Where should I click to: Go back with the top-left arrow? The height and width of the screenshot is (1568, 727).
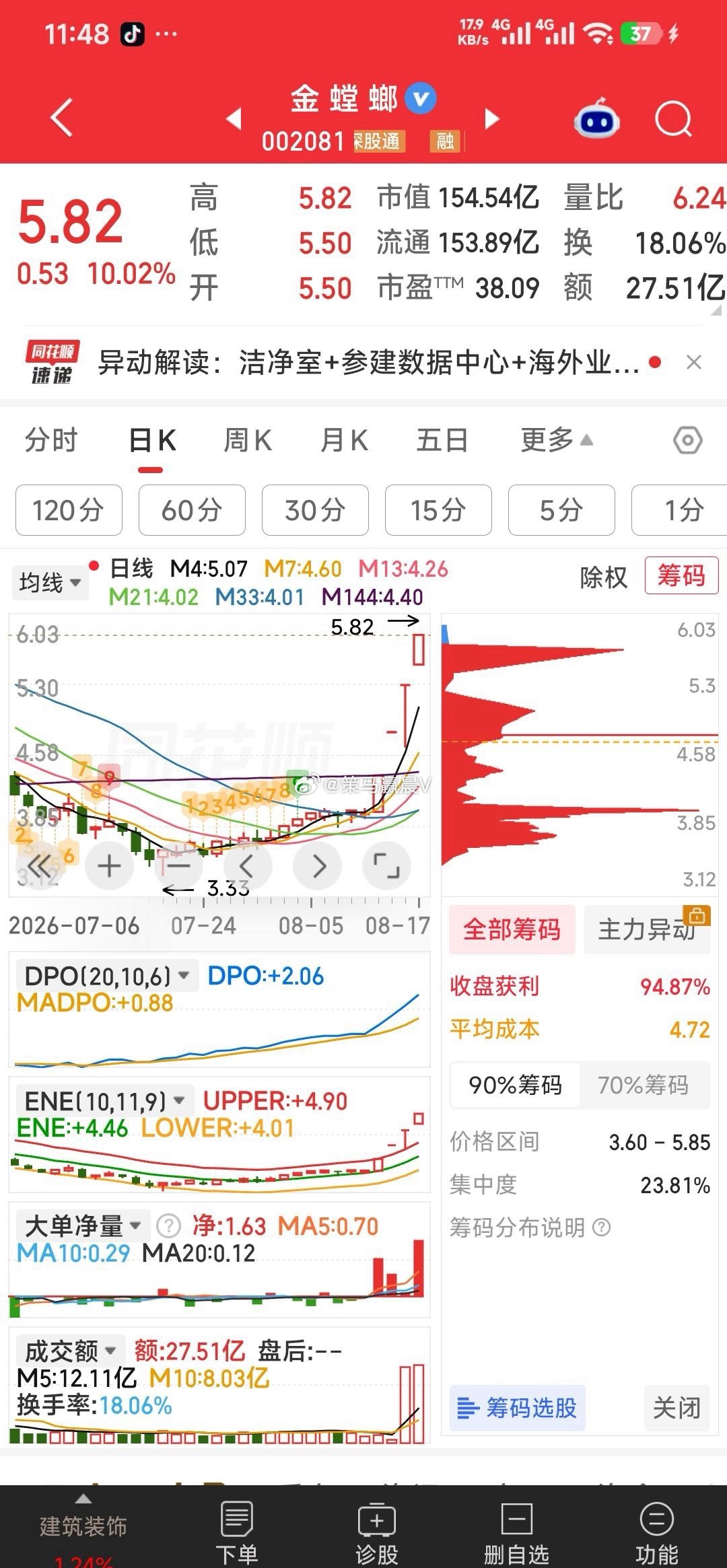coord(61,118)
